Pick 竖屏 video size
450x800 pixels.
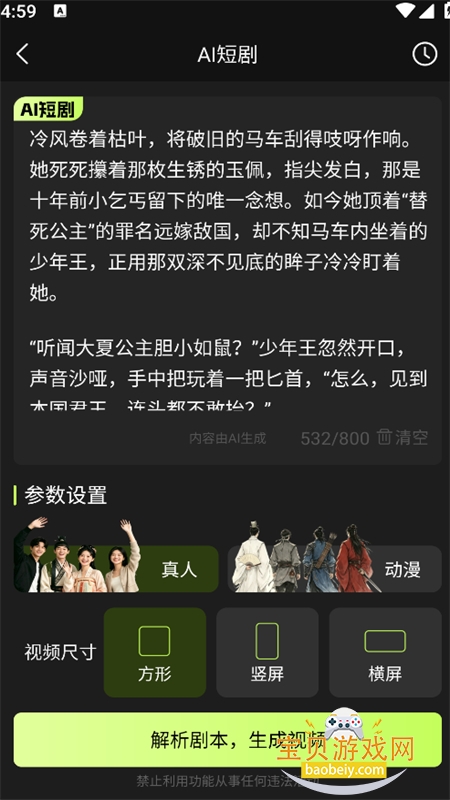[x=267, y=653]
